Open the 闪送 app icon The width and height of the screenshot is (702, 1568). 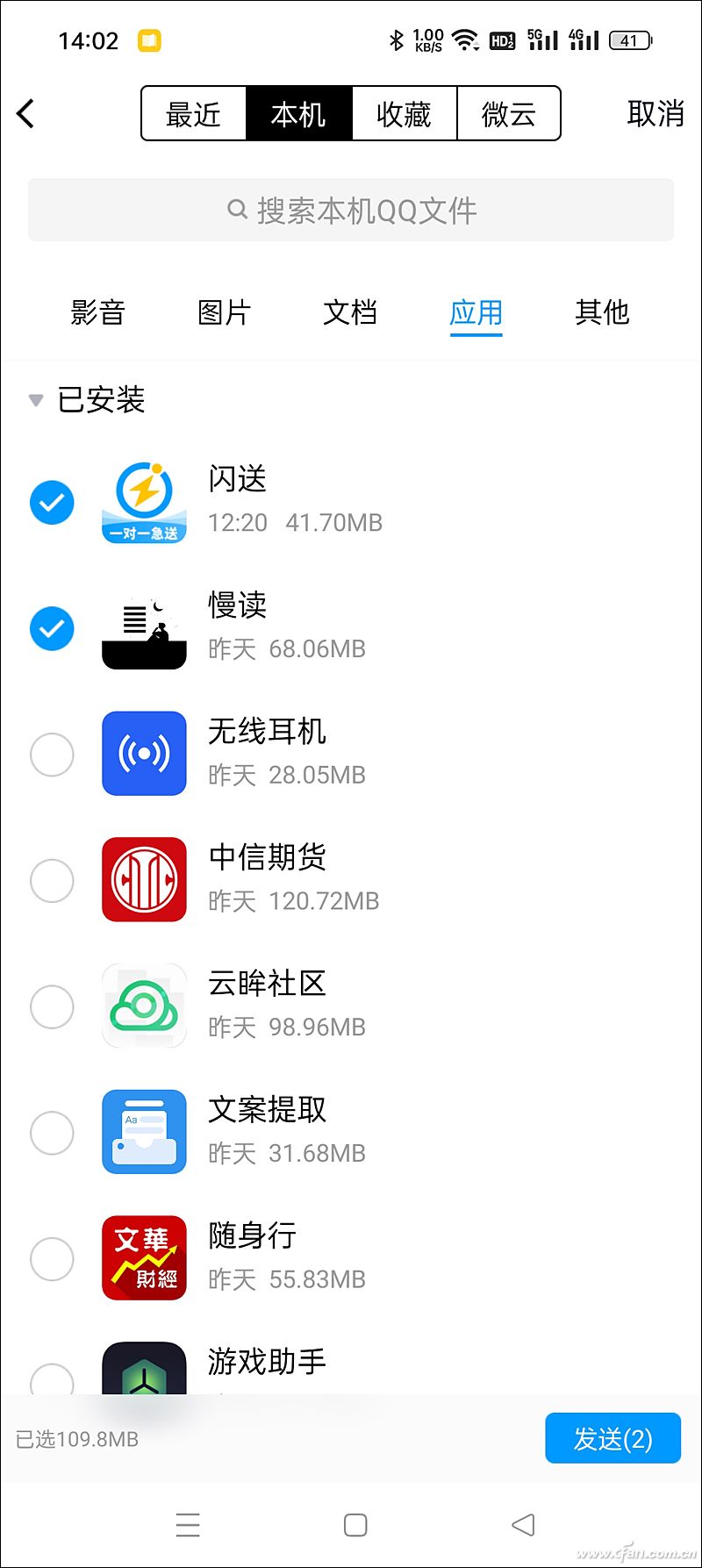[144, 500]
